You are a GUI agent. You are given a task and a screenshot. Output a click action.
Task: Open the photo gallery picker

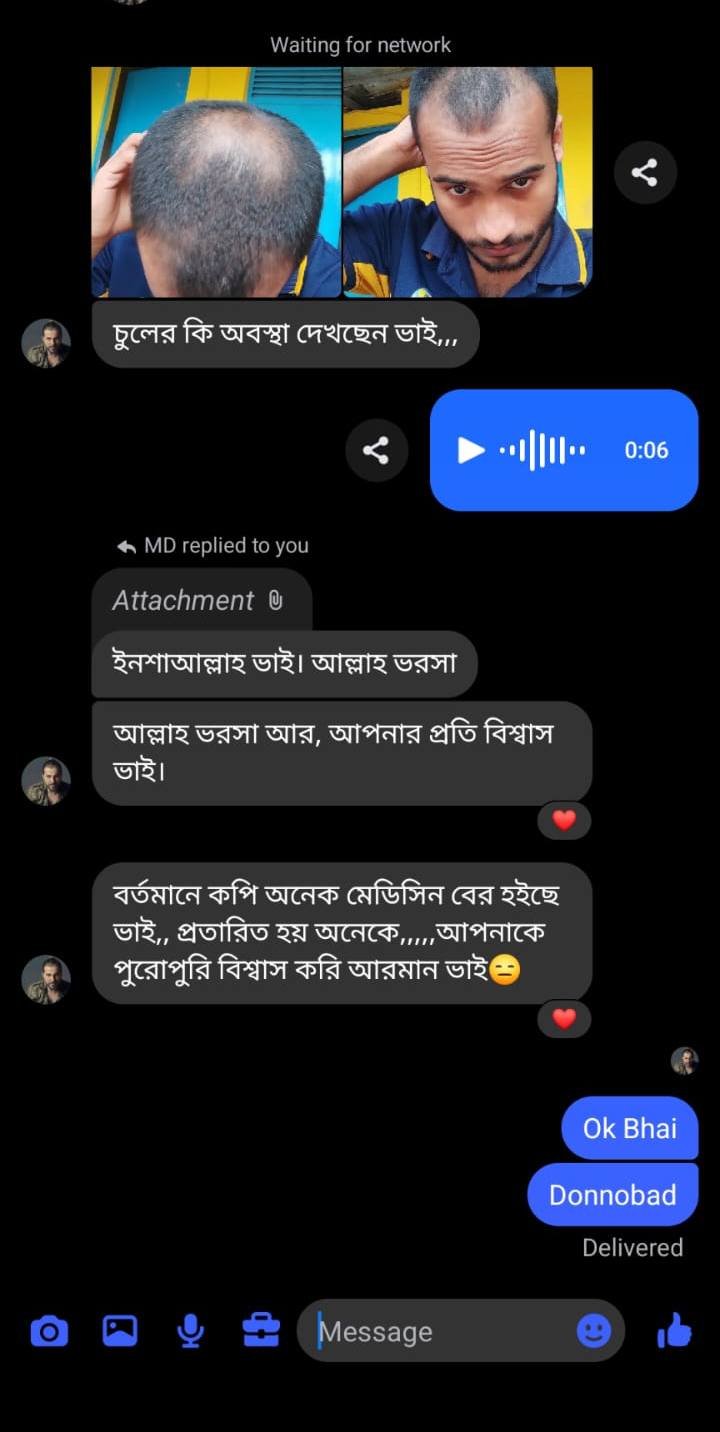[120, 1331]
